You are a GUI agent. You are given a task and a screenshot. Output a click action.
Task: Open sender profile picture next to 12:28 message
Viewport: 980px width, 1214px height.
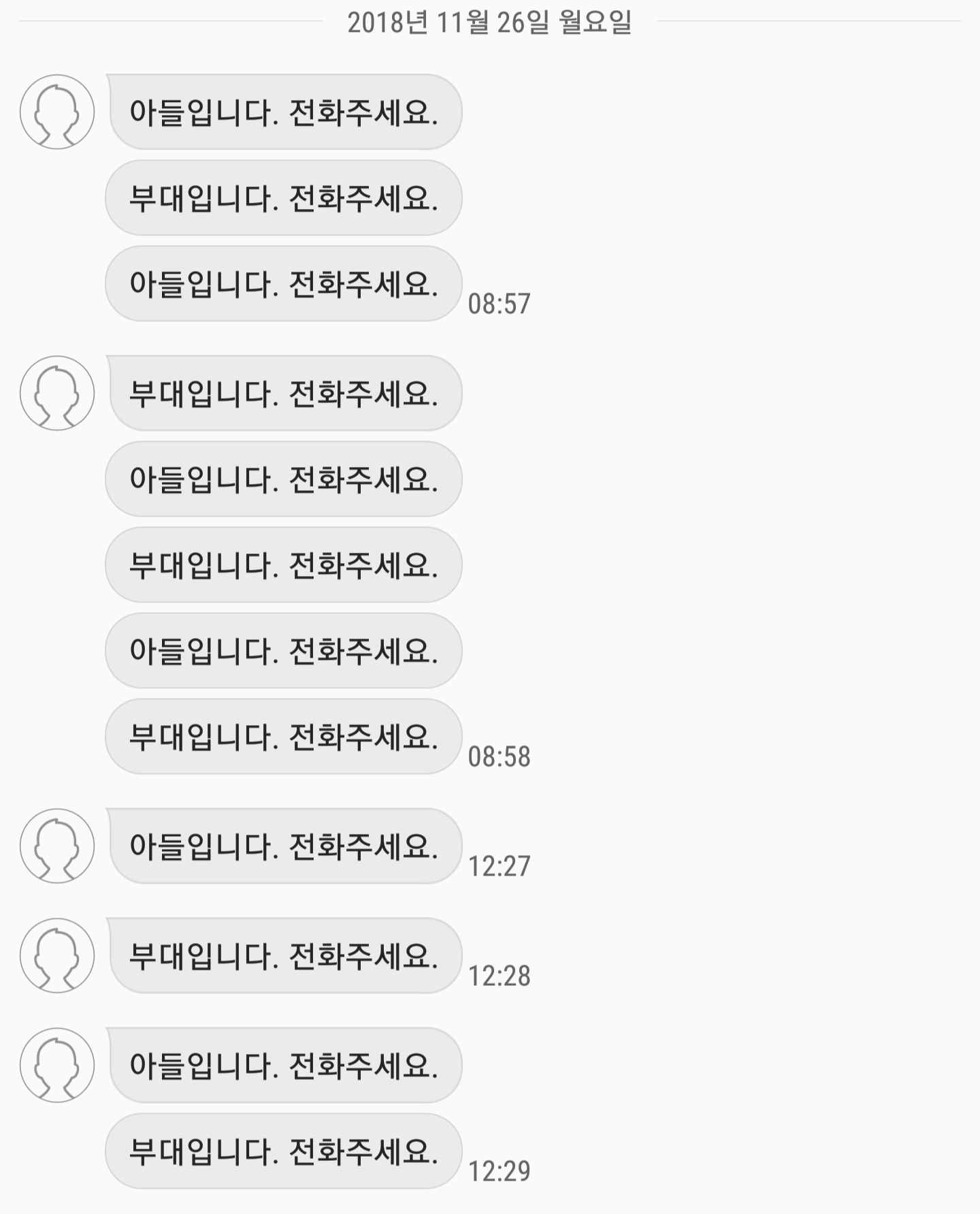[x=57, y=955]
